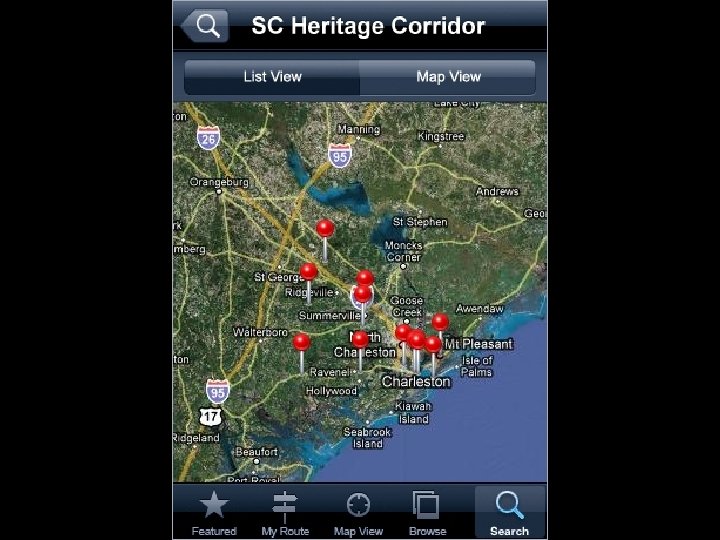Tap the red pin near Walterboro
This screenshot has width=720, height=540.
[301, 342]
